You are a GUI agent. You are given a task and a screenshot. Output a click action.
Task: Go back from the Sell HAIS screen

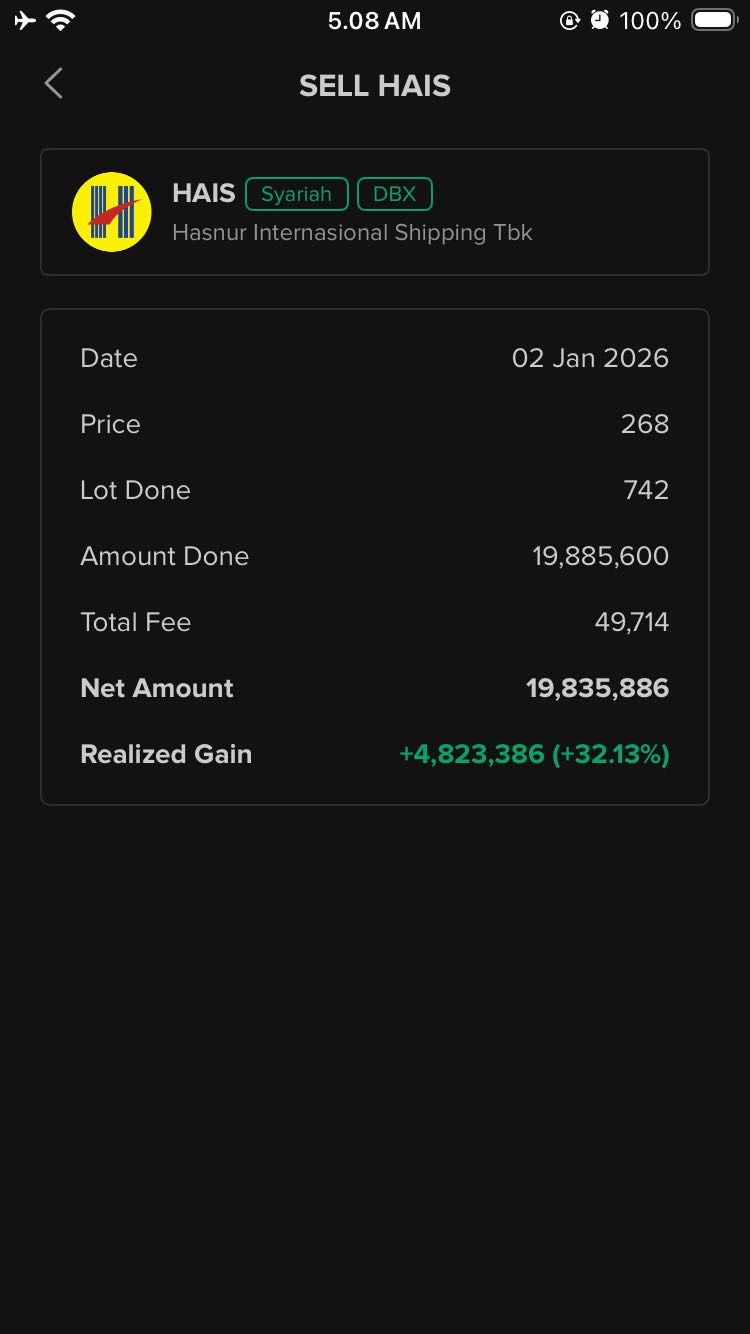coord(54,84)
